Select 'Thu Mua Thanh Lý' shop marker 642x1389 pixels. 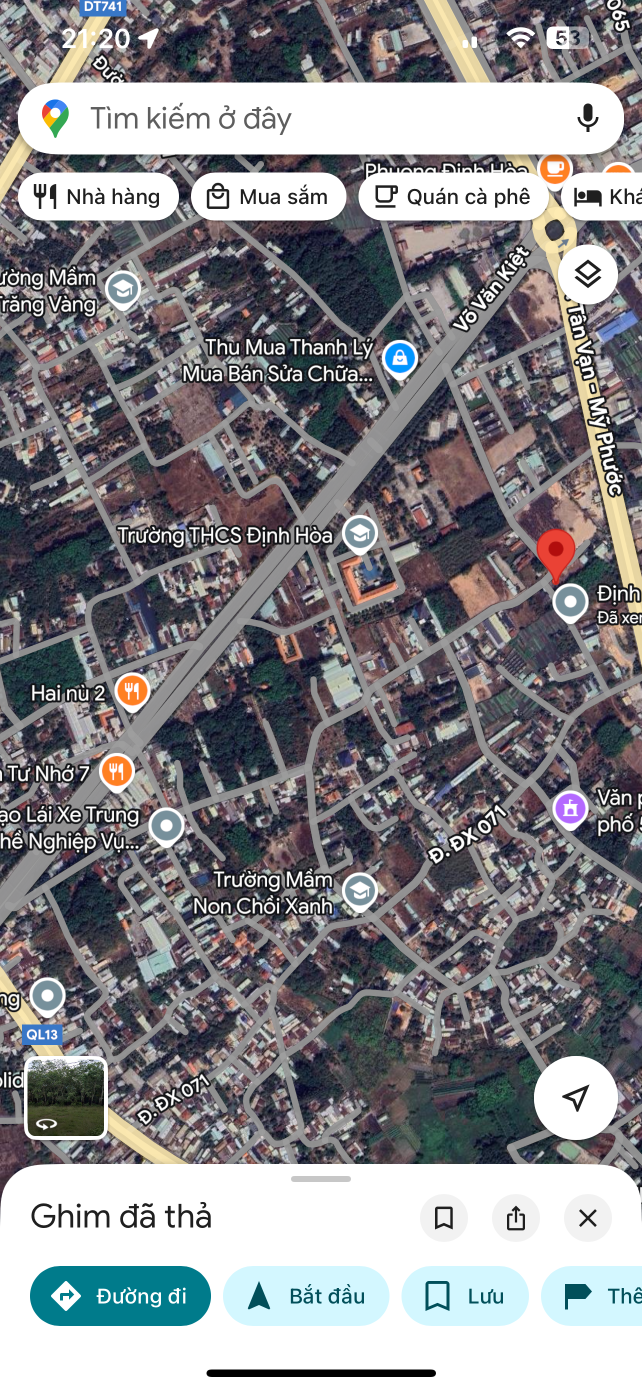click(x=400, y=358)
